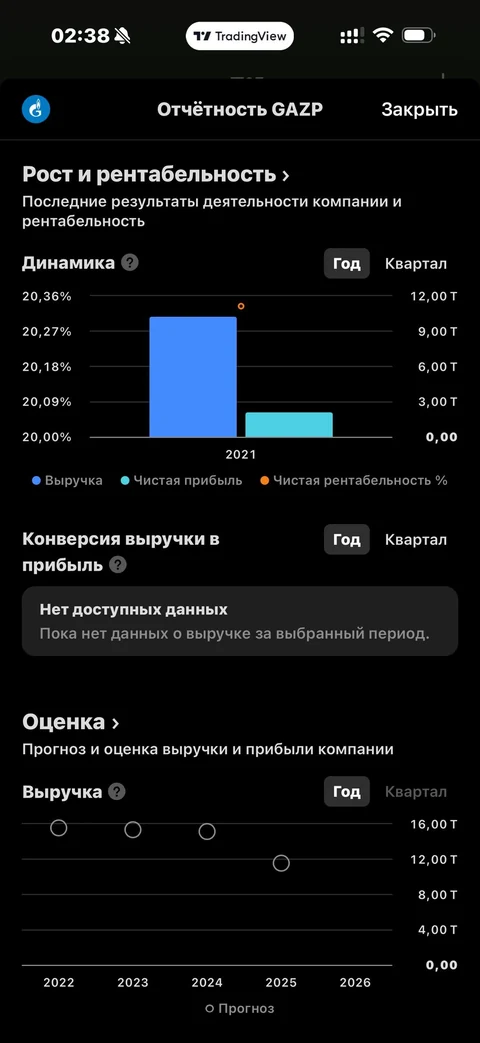The image size is (480, 1043).
Task: Show help for Конверсия выручки в прибыль
Action: [x=118, y=565]
